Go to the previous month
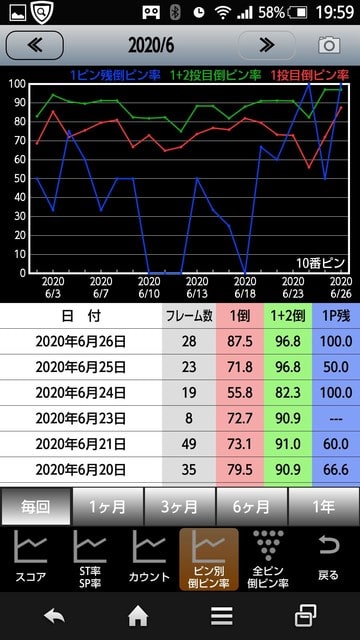360x640 pixels. click(35, 45)
